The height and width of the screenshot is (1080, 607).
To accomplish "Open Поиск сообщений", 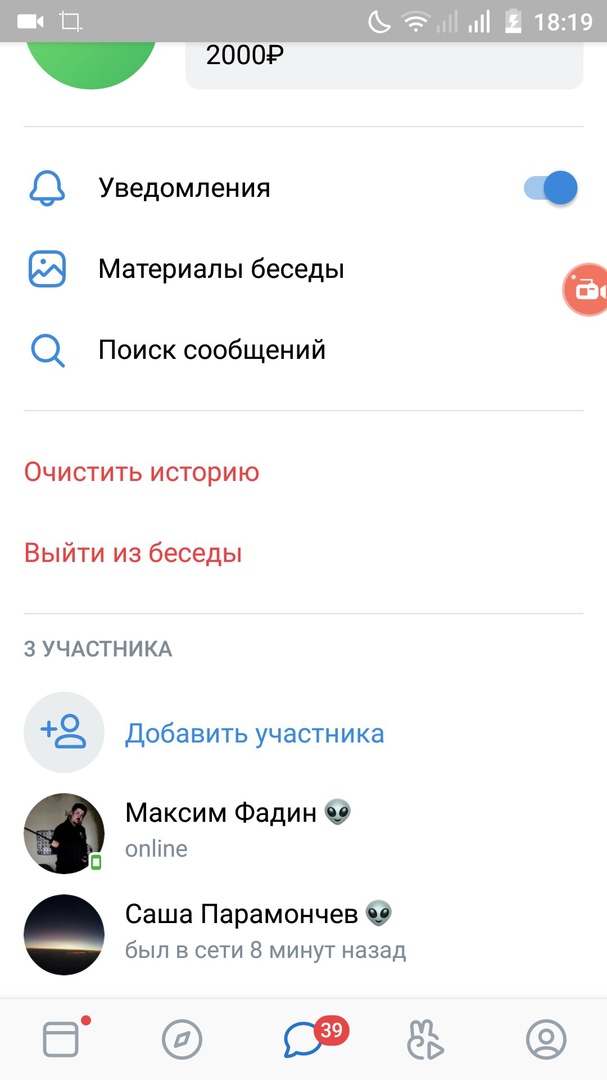I will 211,350.
